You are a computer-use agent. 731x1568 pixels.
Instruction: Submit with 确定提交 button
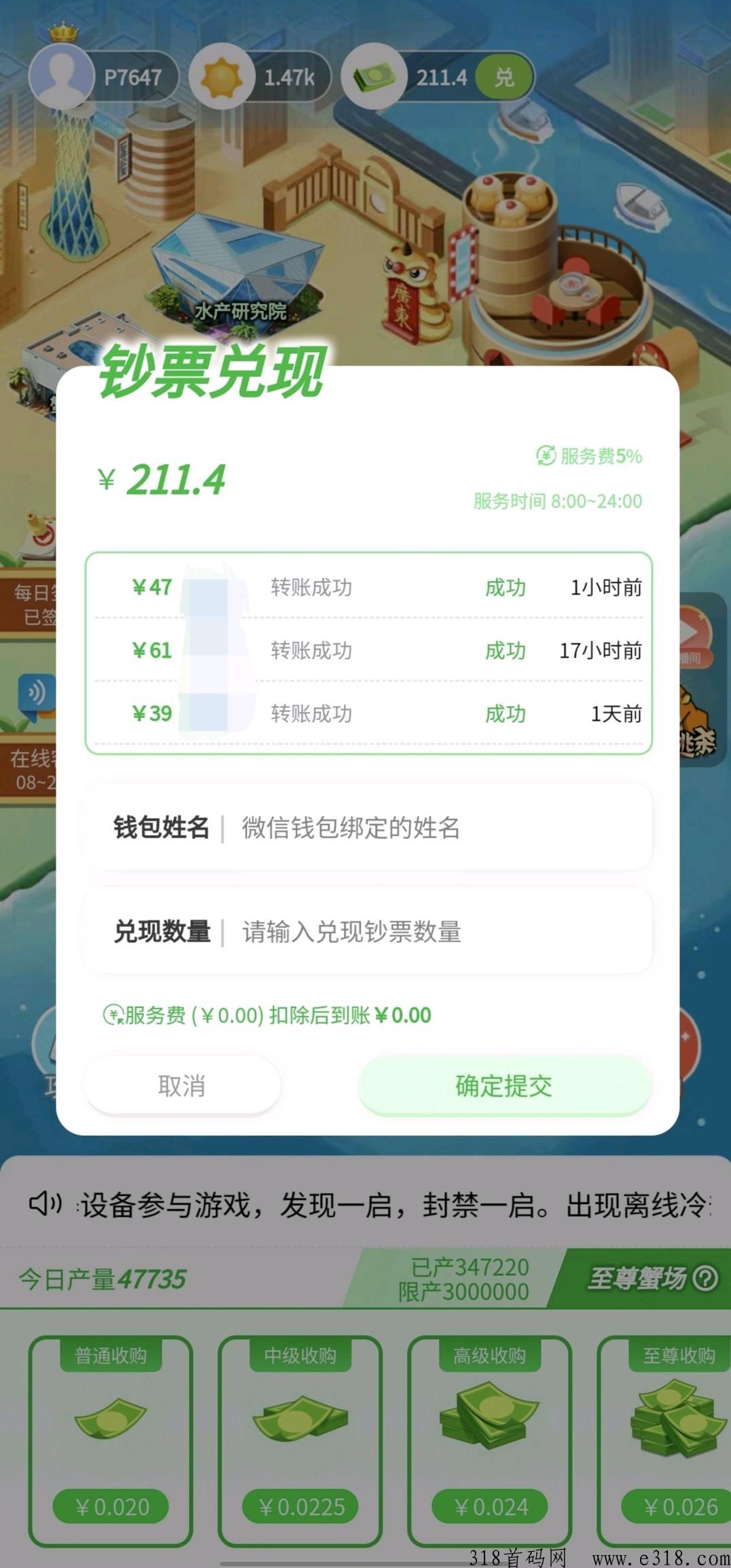point(504,1086)
